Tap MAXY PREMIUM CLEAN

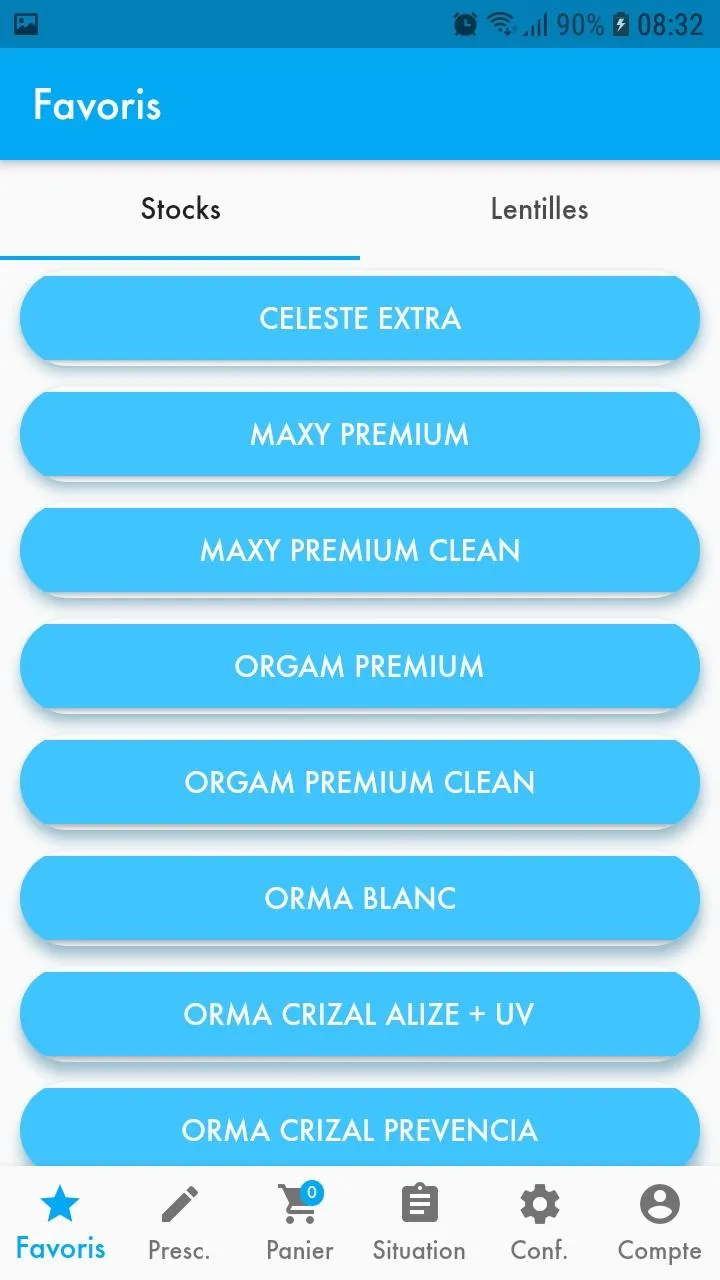click(360, 551)
